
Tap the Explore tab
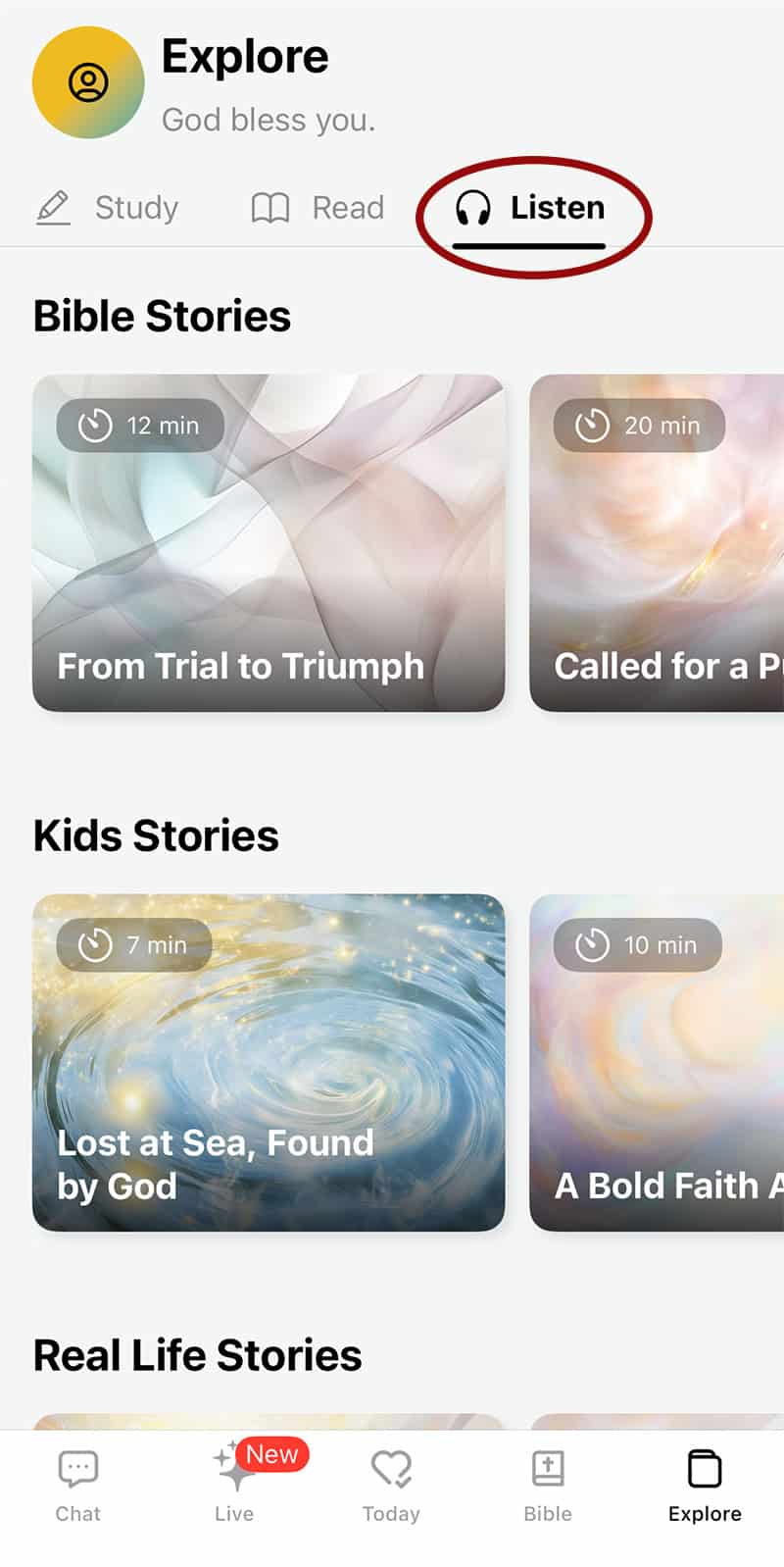705,1486
